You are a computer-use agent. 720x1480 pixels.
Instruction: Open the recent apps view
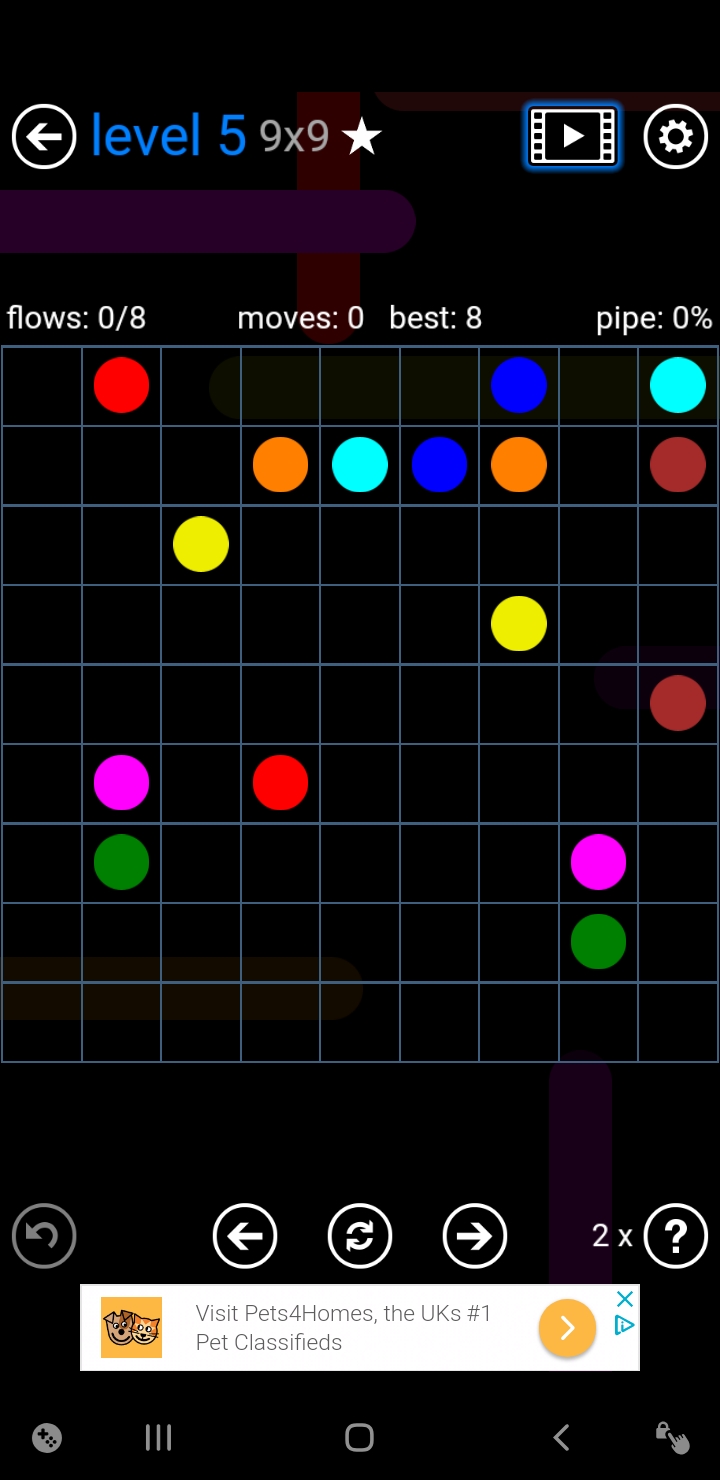tap(158, 1438)
